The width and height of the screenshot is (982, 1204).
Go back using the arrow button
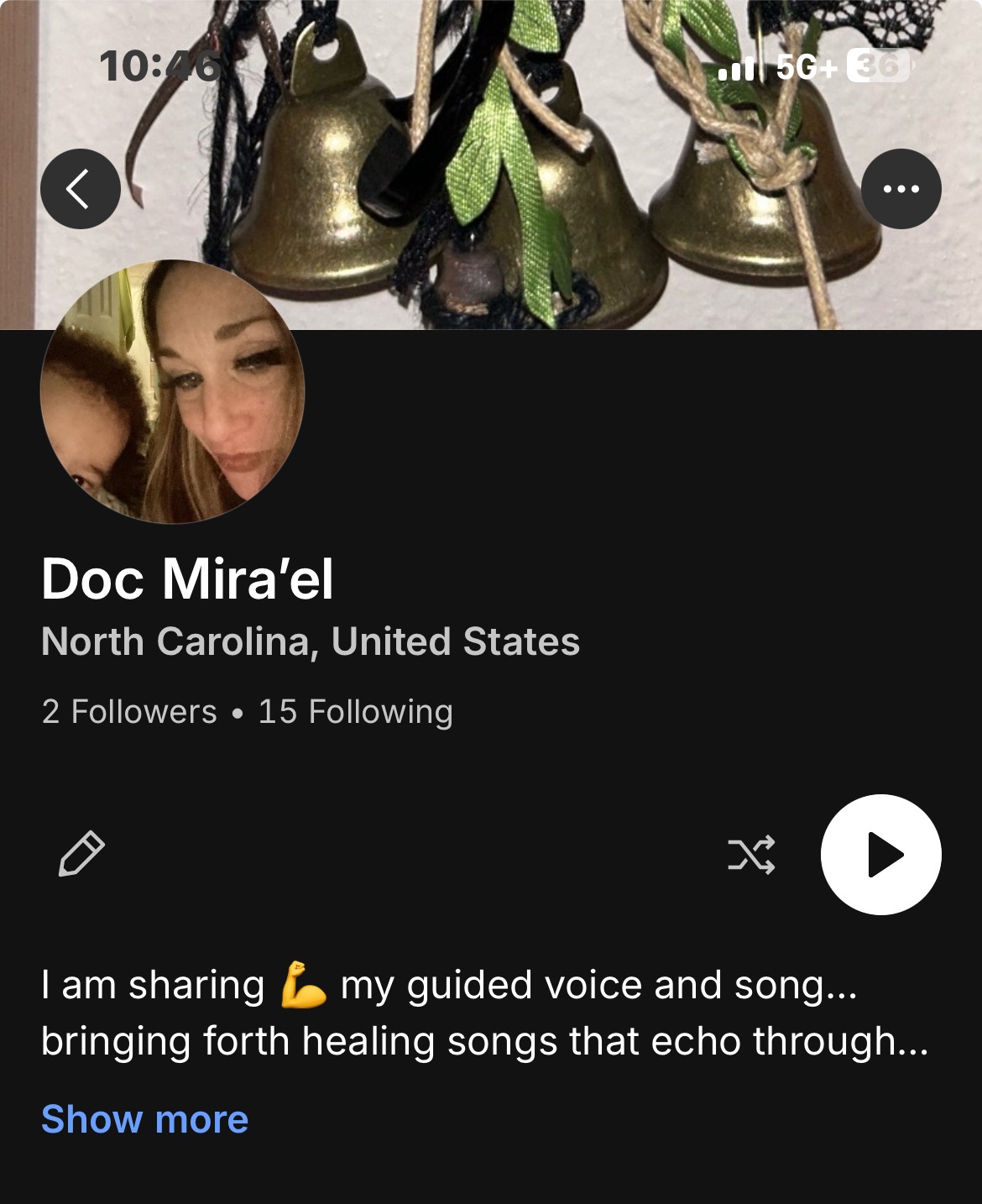(x=80, y=189)
